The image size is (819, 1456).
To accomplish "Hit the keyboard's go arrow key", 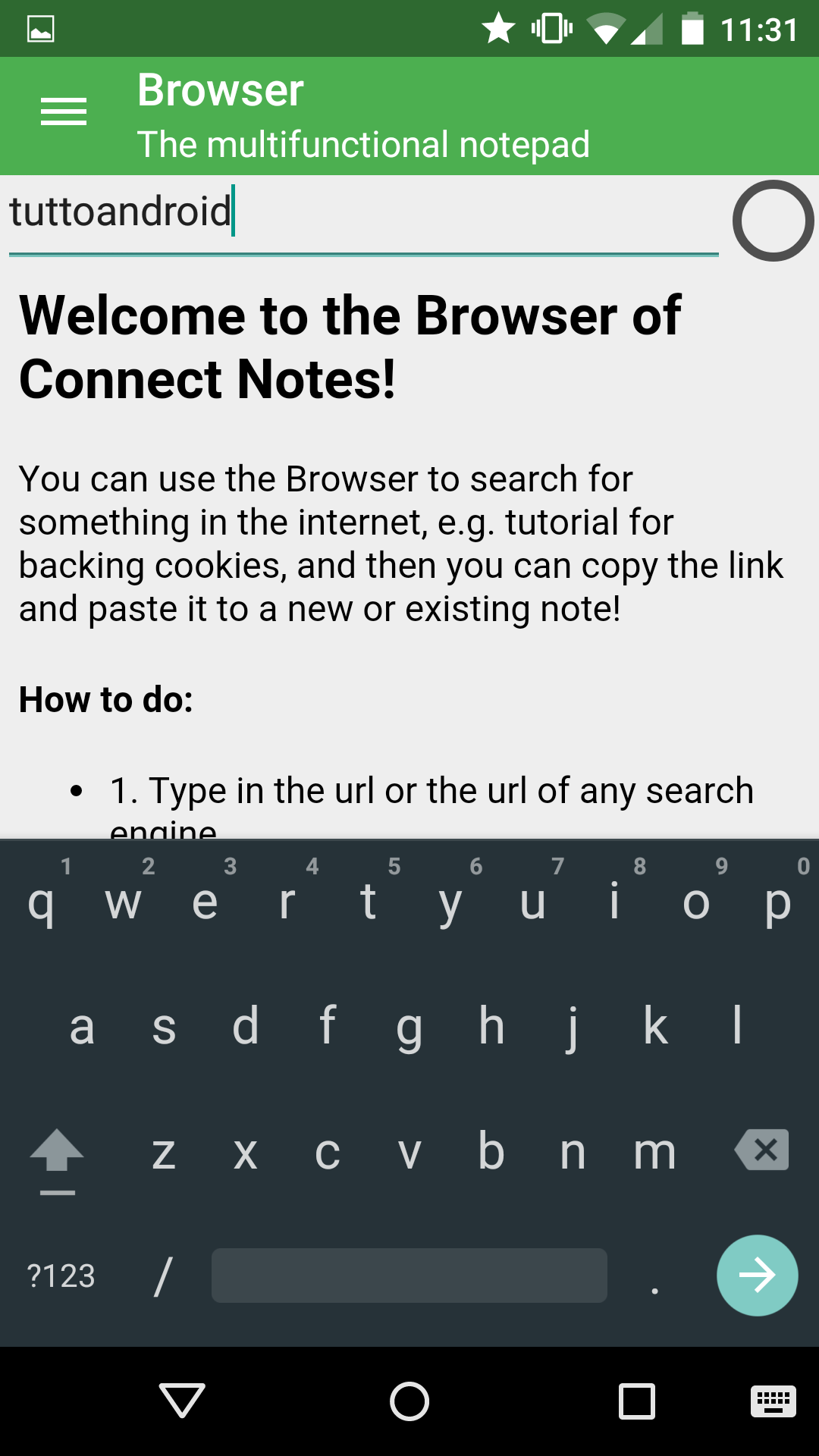I will (x=757, y=1276).
